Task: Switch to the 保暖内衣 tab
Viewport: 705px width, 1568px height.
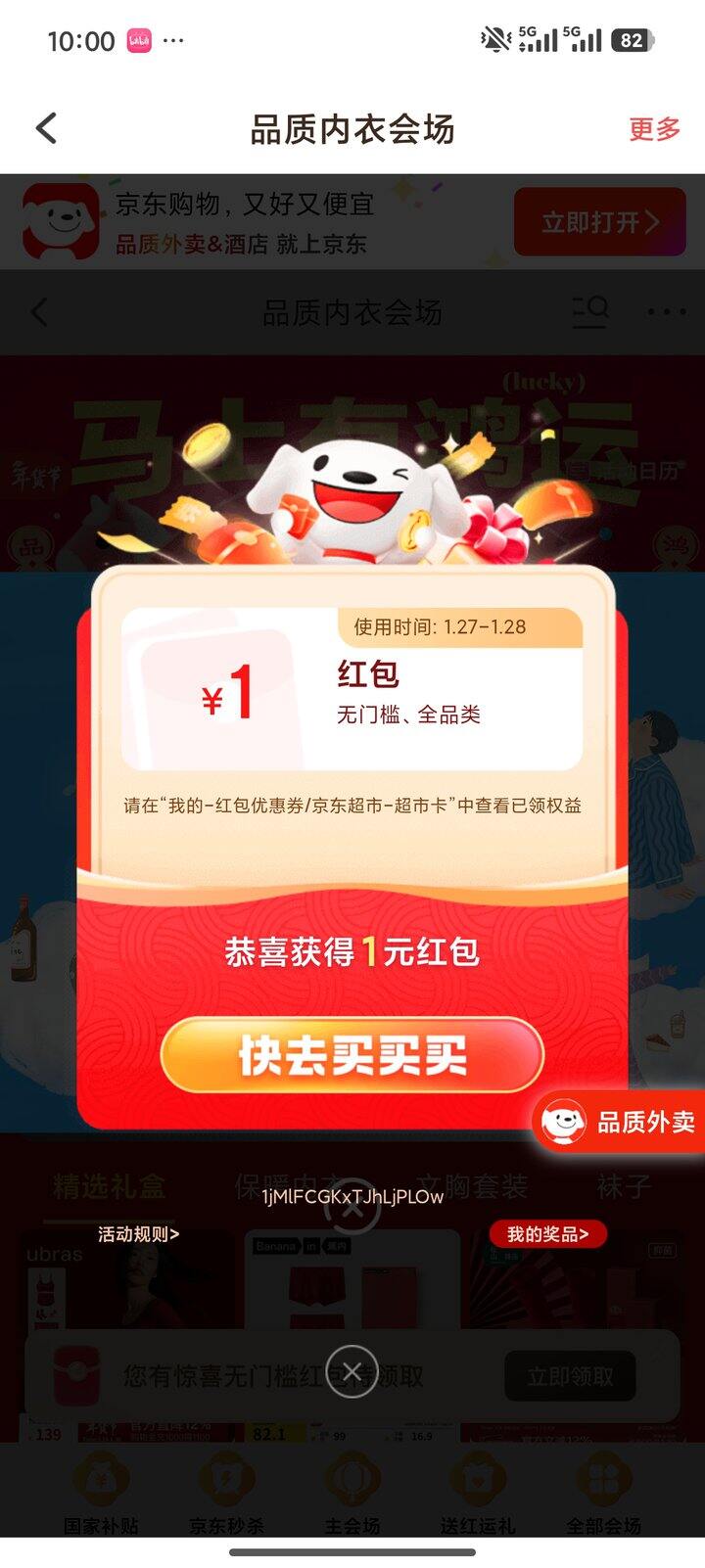Action: point(284,1187)
